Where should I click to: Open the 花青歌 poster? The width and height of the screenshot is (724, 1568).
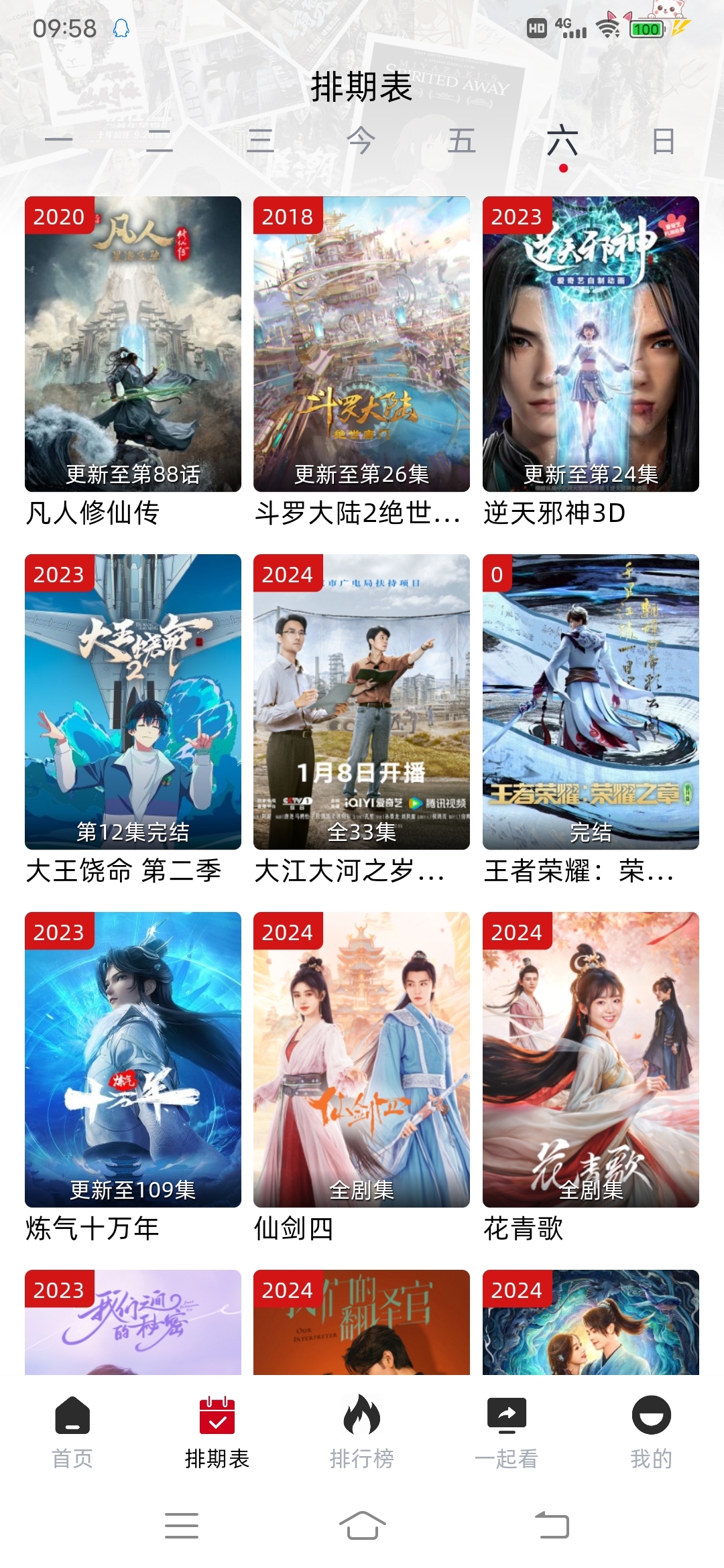coord(591,1059)
